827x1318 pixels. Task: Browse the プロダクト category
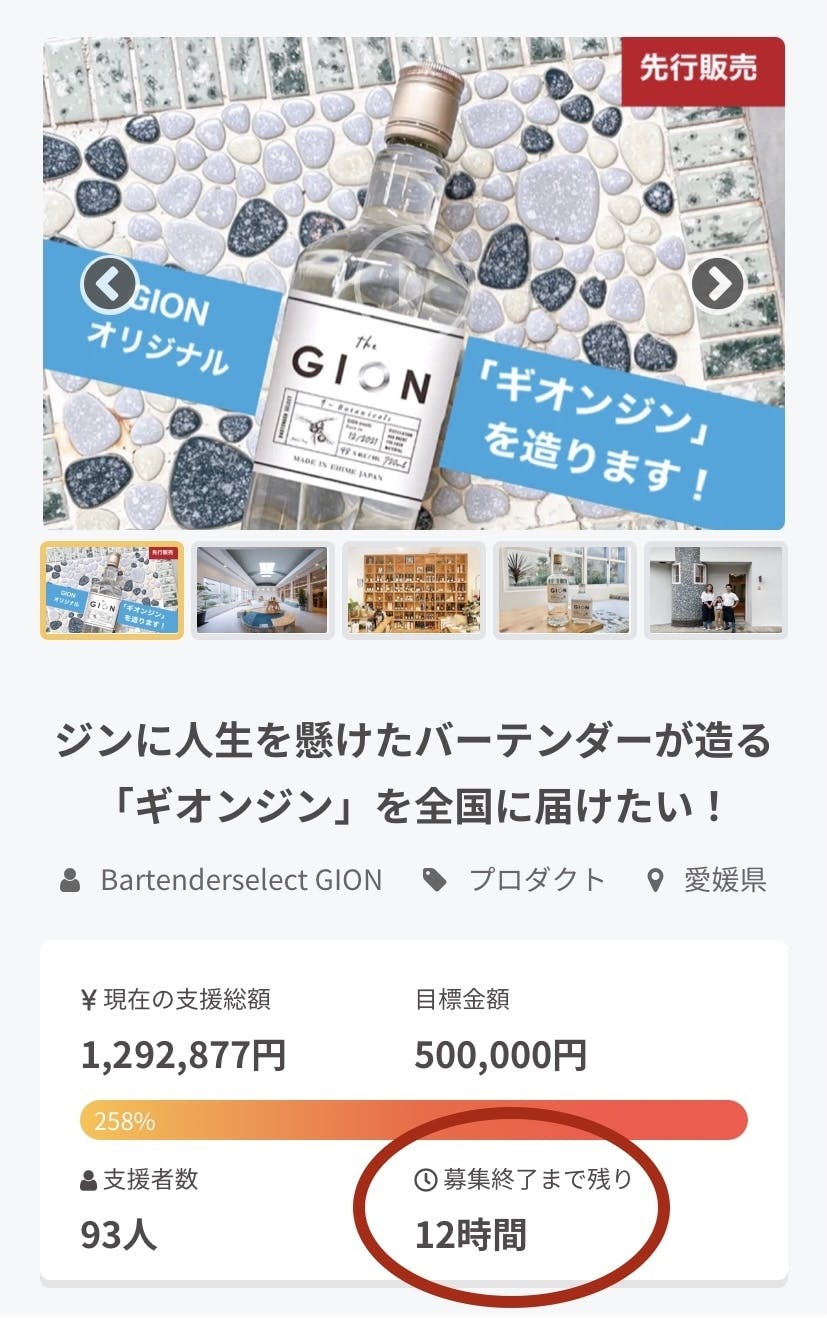536,880
